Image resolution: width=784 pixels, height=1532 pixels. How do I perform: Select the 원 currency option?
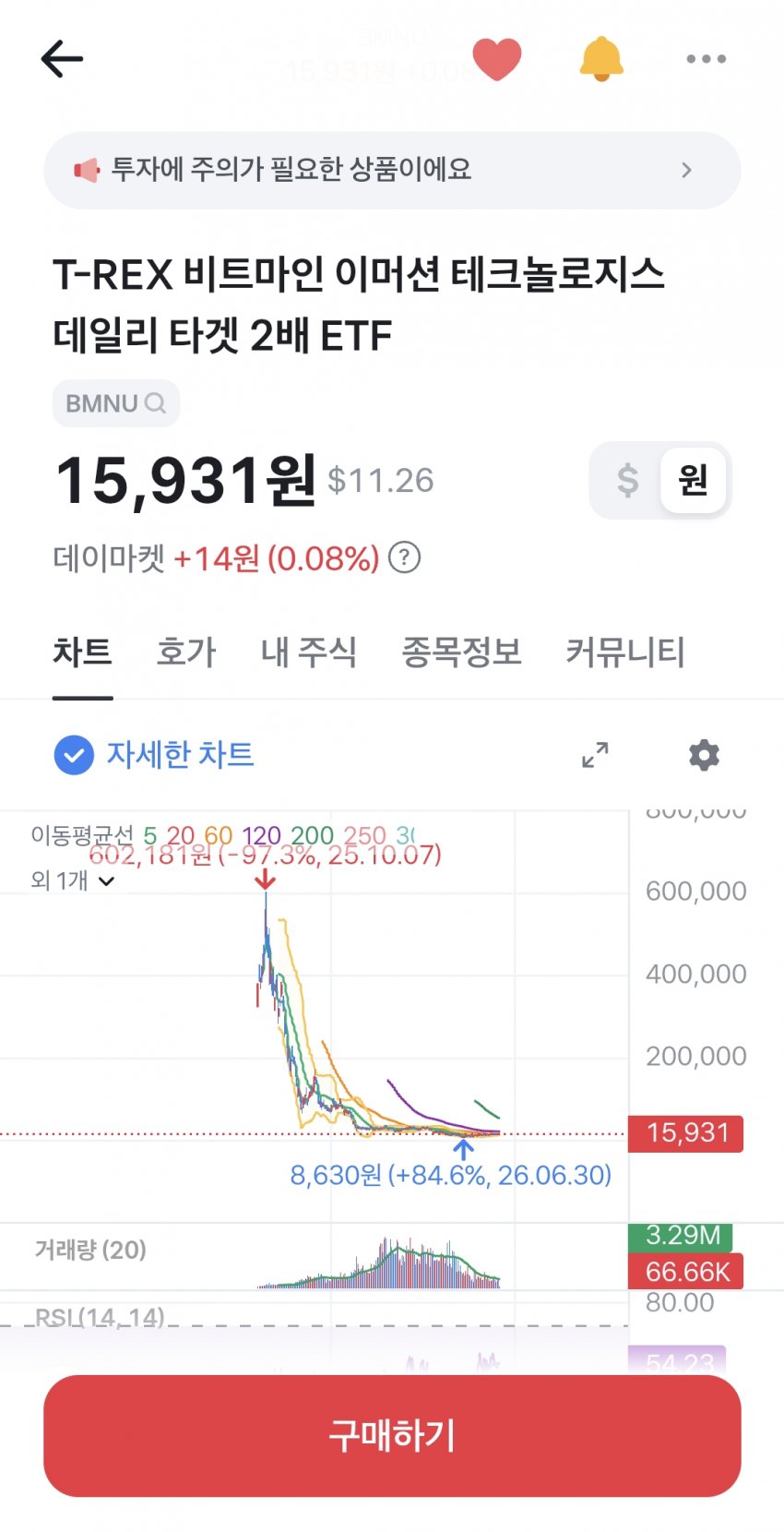pos(693,480)
